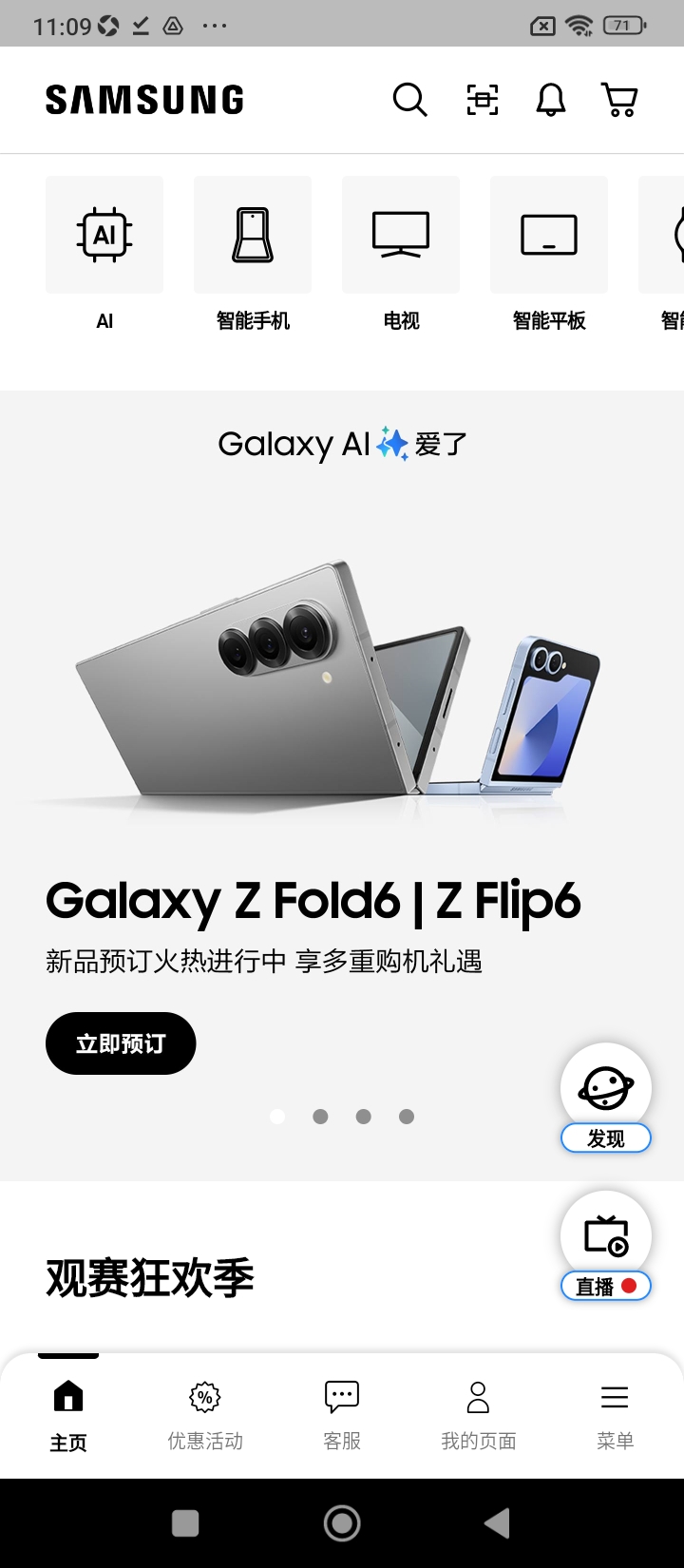Switch to the 优惠活动 tab
The width and height of the screenshot is (684, 1568).
click(x=205, y=1416)
